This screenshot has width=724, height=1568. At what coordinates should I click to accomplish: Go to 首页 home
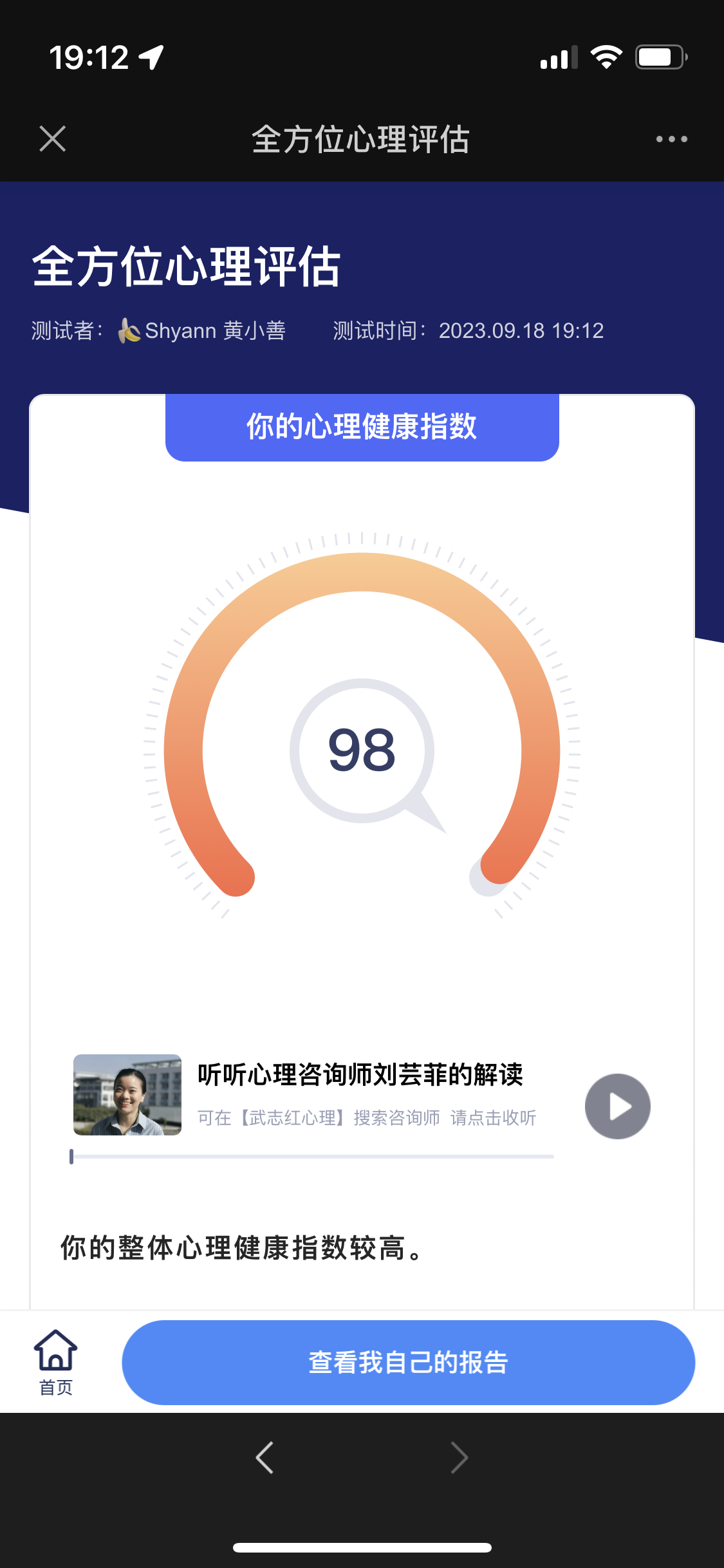tap(56, 1361)
